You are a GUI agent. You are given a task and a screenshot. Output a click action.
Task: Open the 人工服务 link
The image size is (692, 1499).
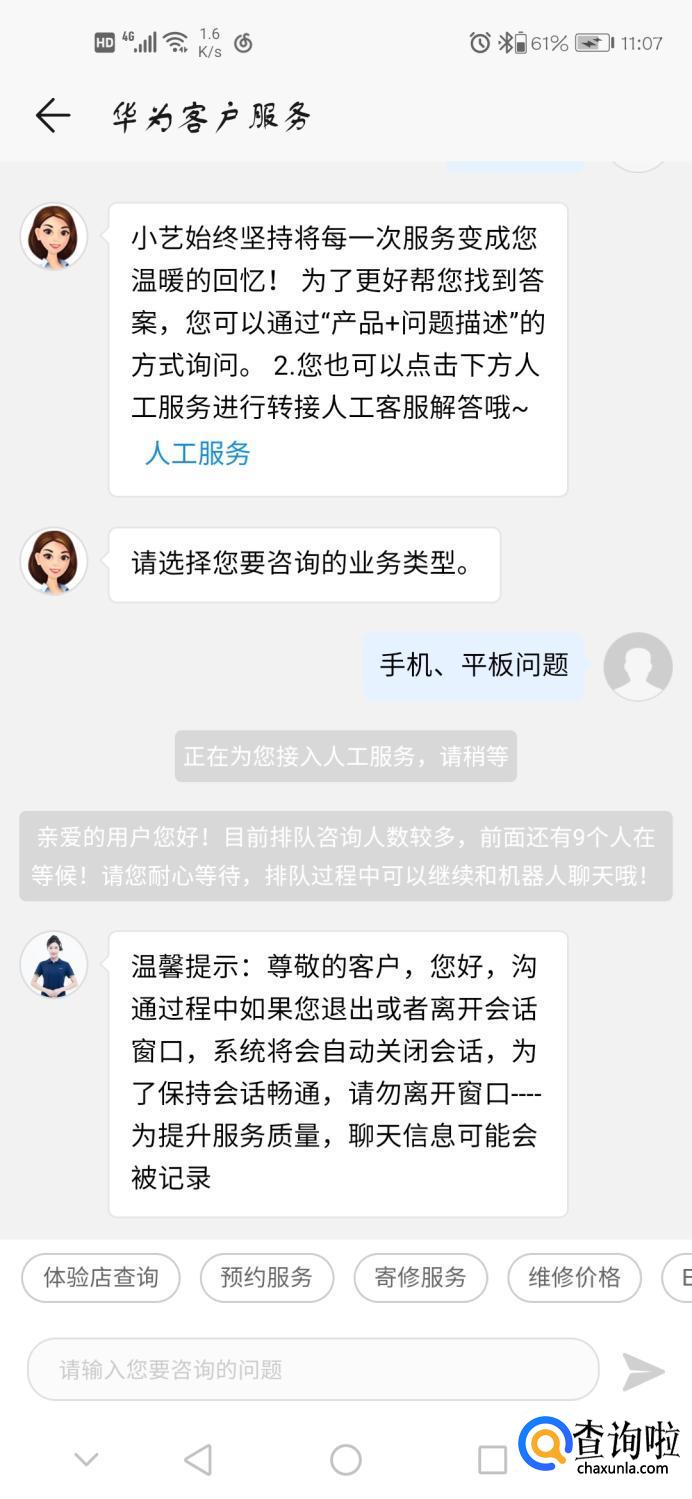point(197,453)
